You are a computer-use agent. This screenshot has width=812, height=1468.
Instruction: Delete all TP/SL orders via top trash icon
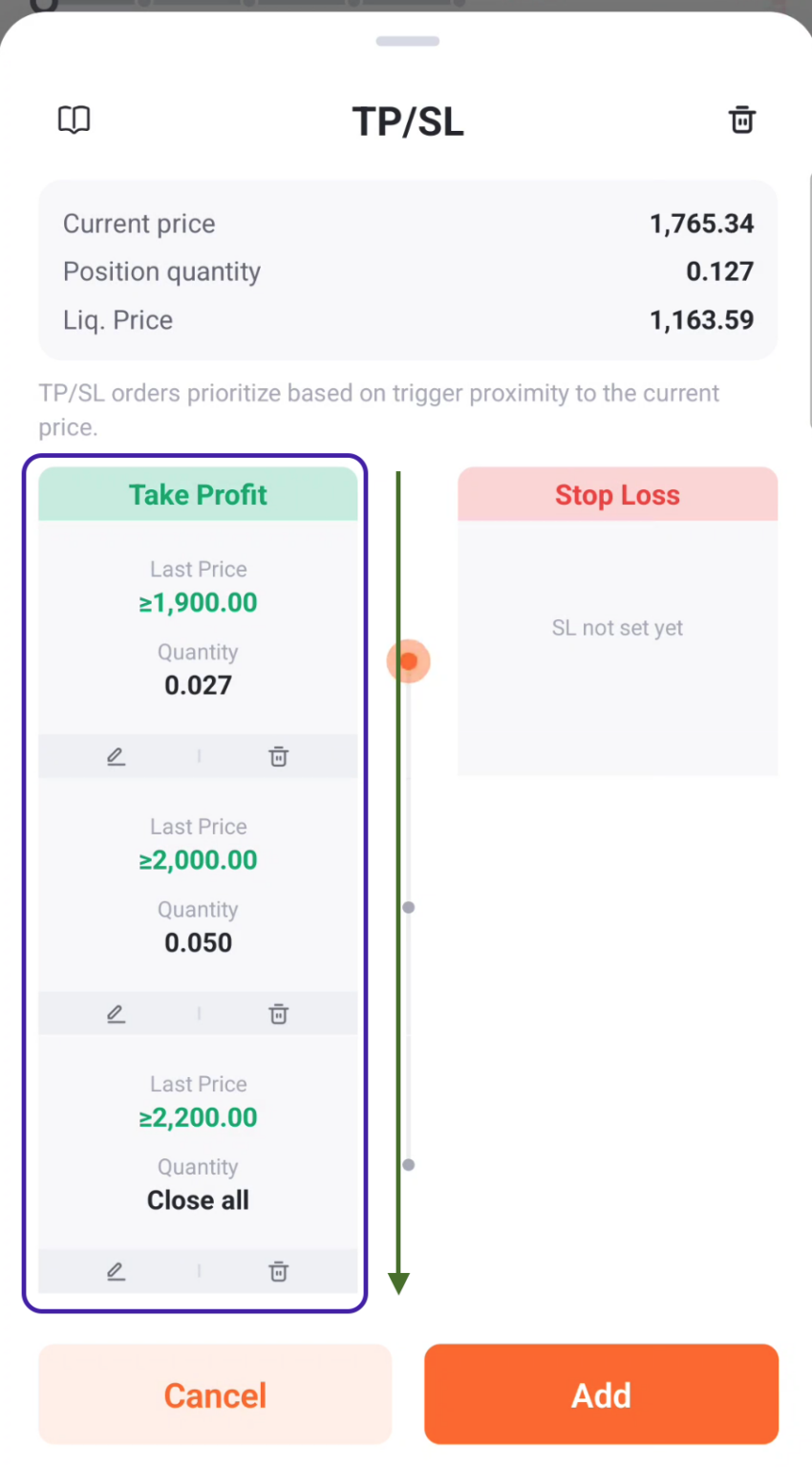pyautogui.click(x=742, y=119)
